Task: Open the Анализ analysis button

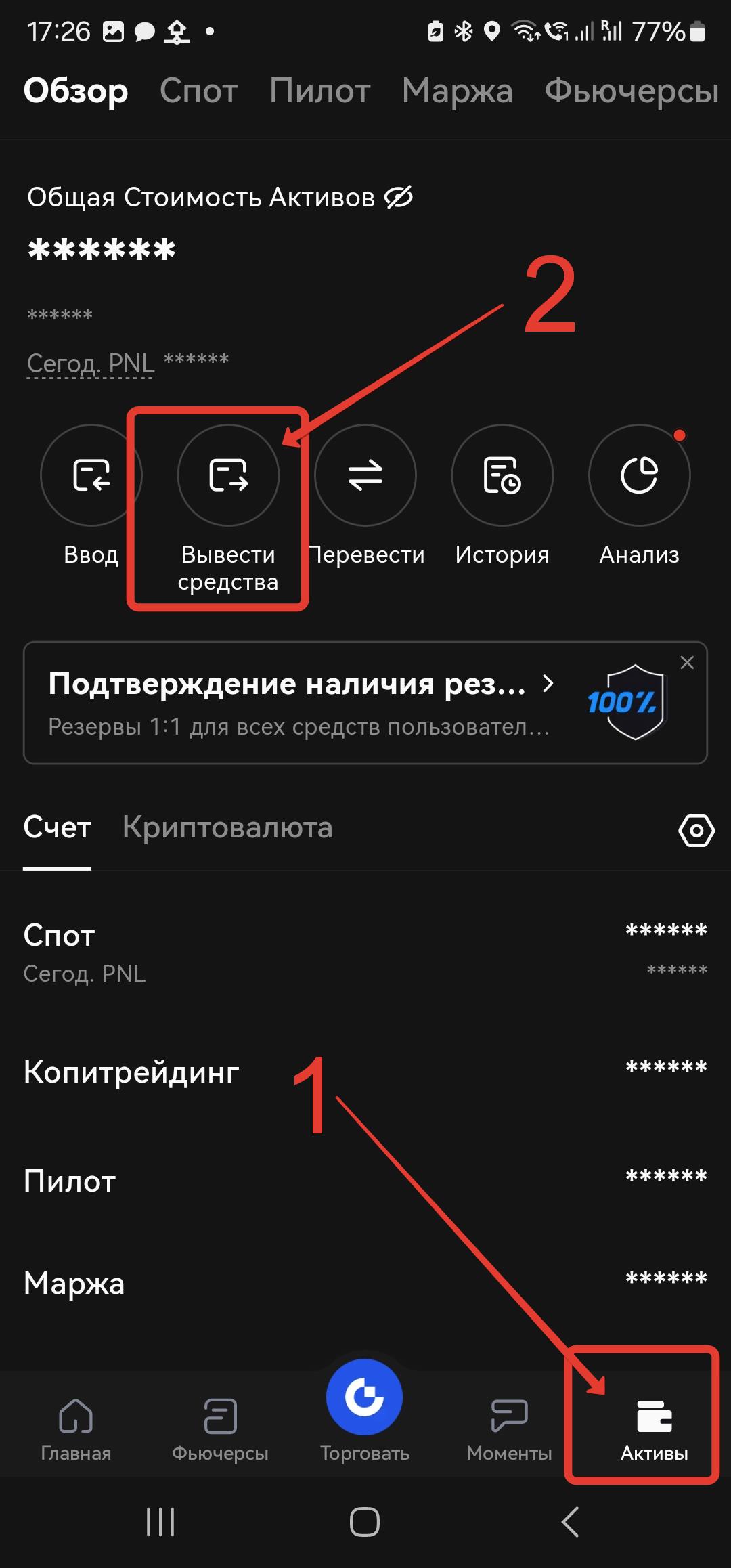Action: pyautogui.click(x=639, y=475)
